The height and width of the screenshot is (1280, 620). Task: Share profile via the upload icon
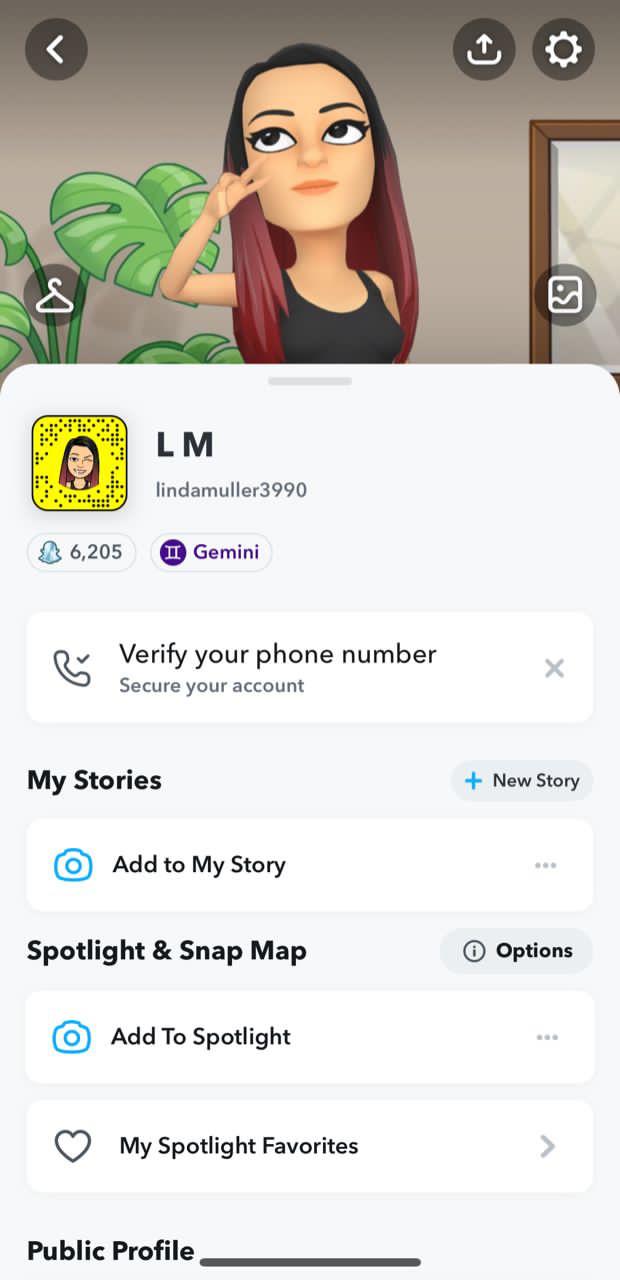coord(484,49)
